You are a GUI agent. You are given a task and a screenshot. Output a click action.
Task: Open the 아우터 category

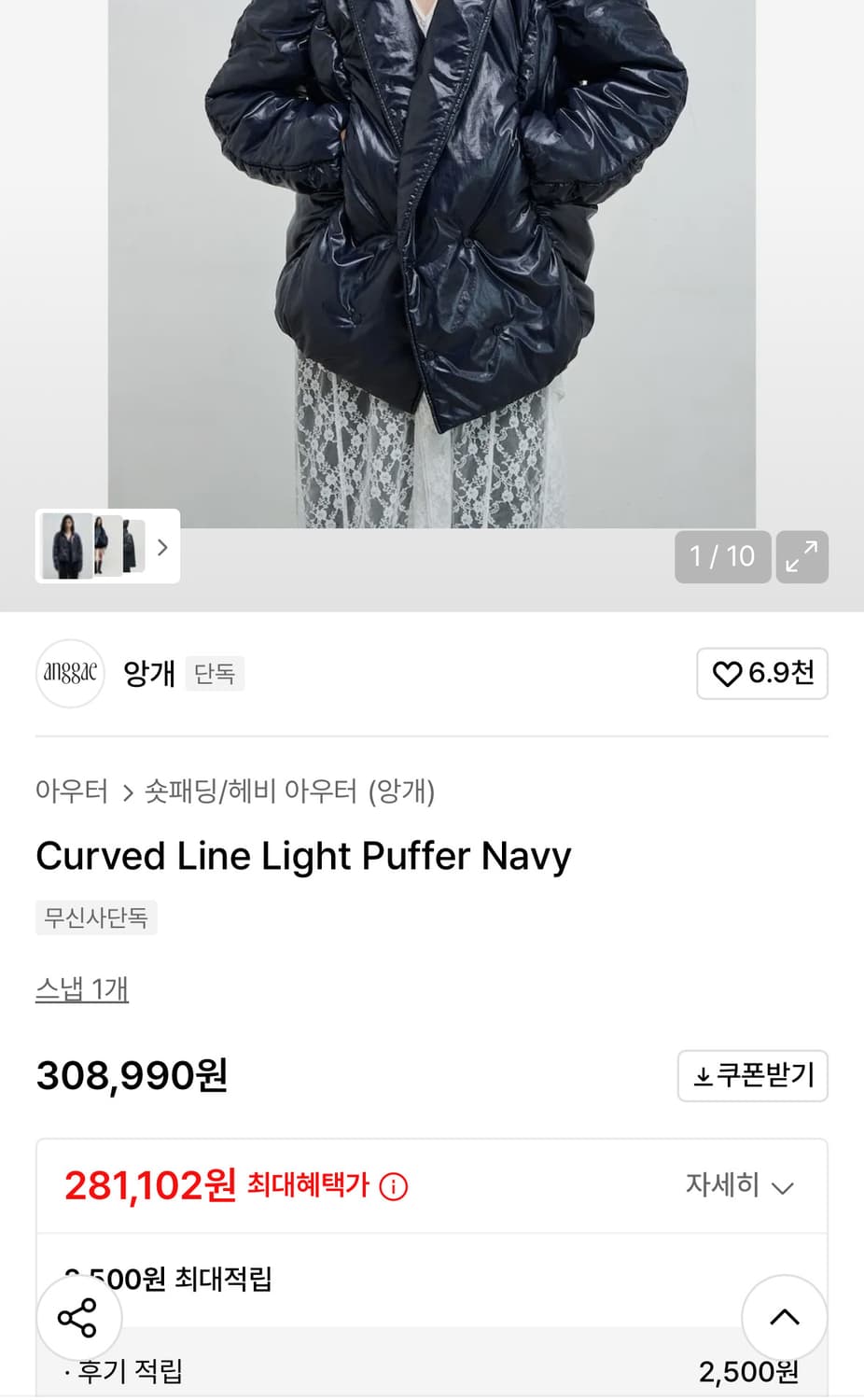tap(71, 791)
